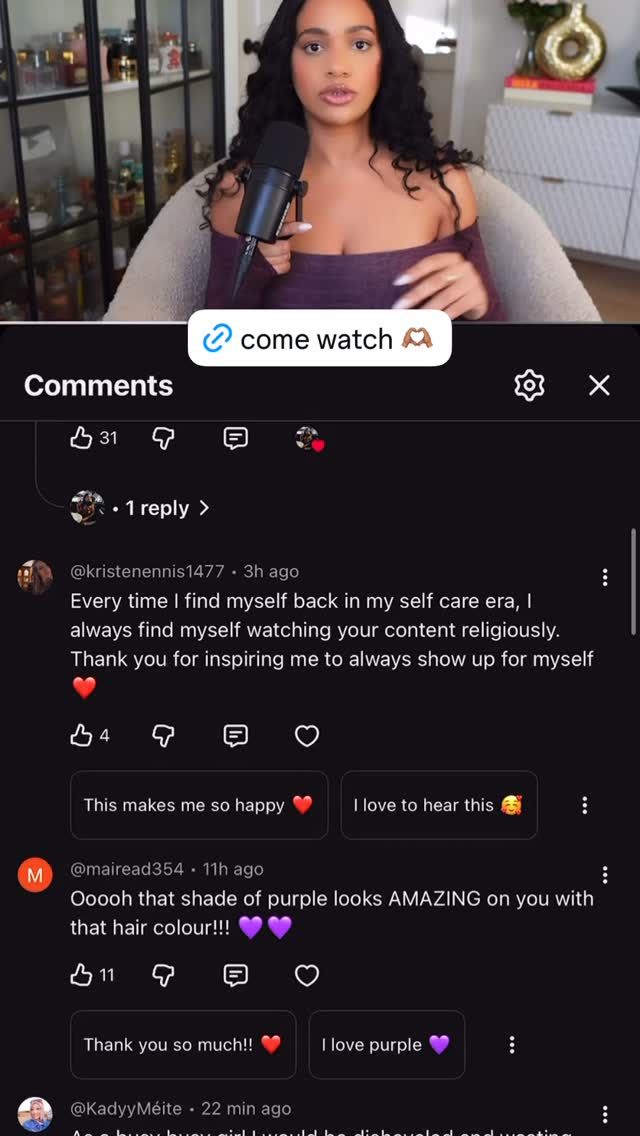
Task: Choose 'I love to hear this' suggested reply
Action: pyautogui.click(x=438, y=805)
